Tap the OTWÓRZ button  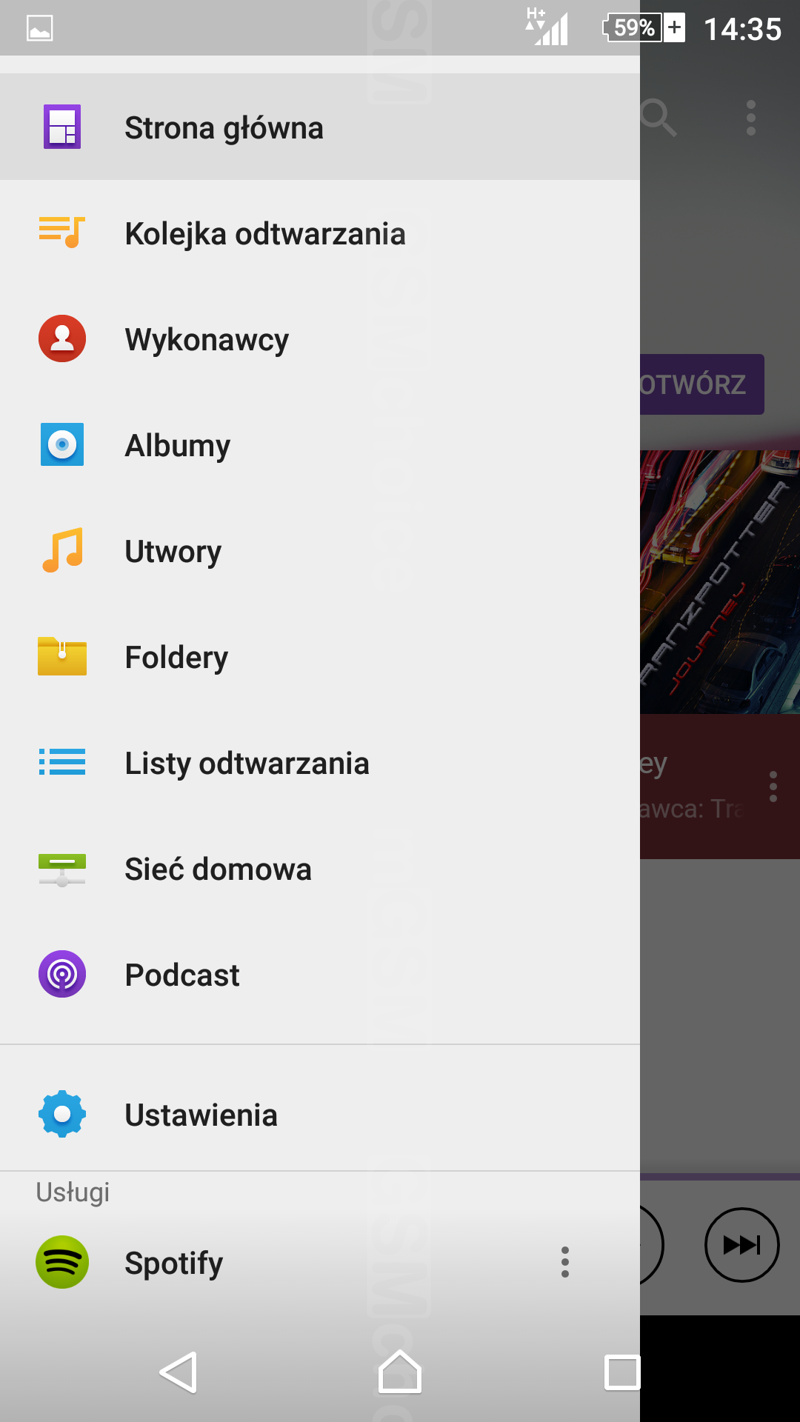702,385
